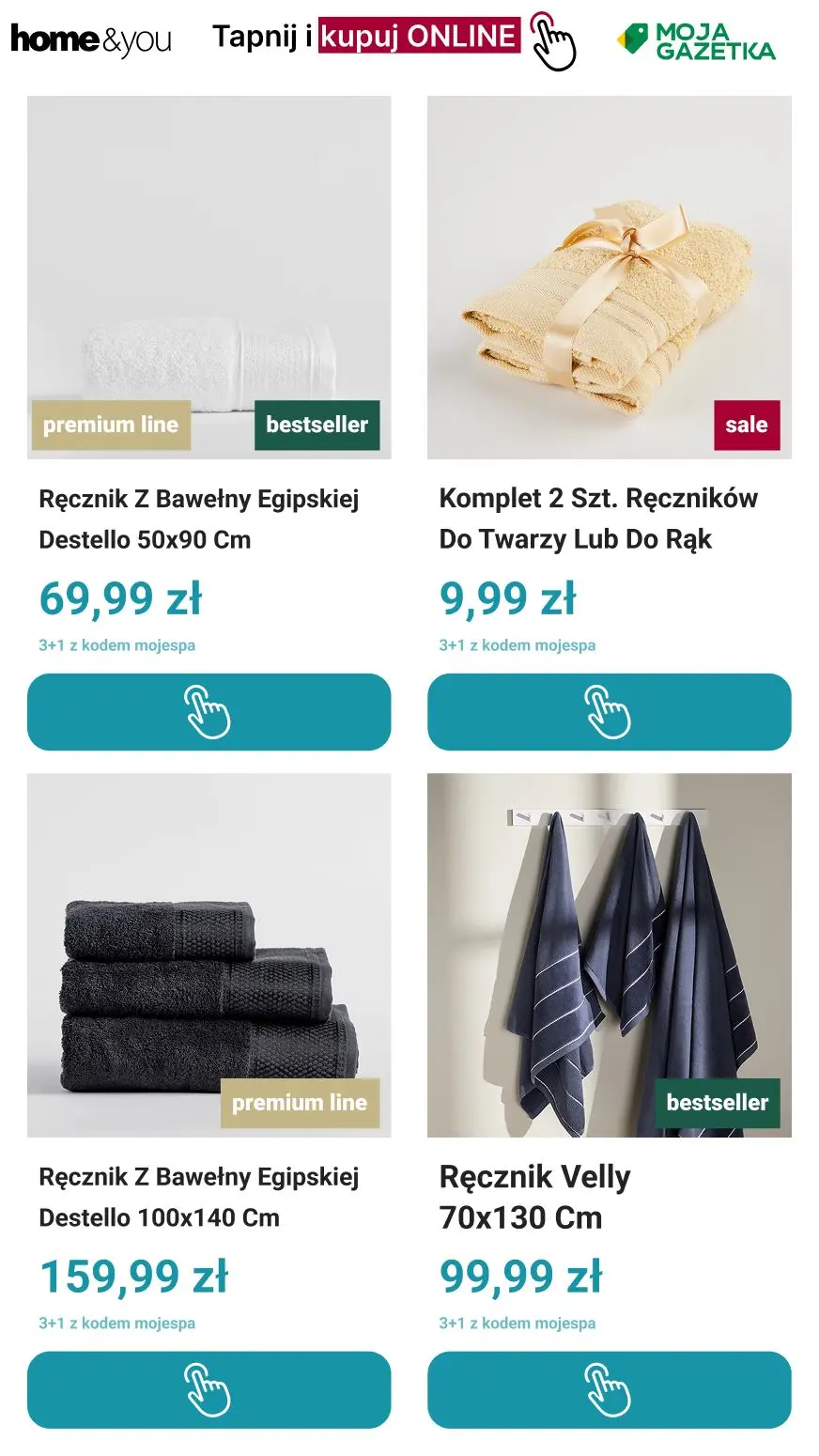Image resolution: width=819 pixels, height=1456 pixels.
Task: Click the '3+1 z kodem mojespa' text under 99,99 zł
Action: [518, 1324]
